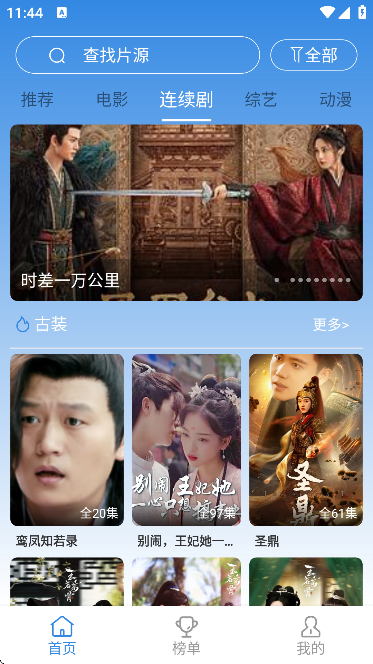The height and width of the screenshot is (664, 373).
Task: Go to the 首页 bottom tab
Action: click(62, 635)
